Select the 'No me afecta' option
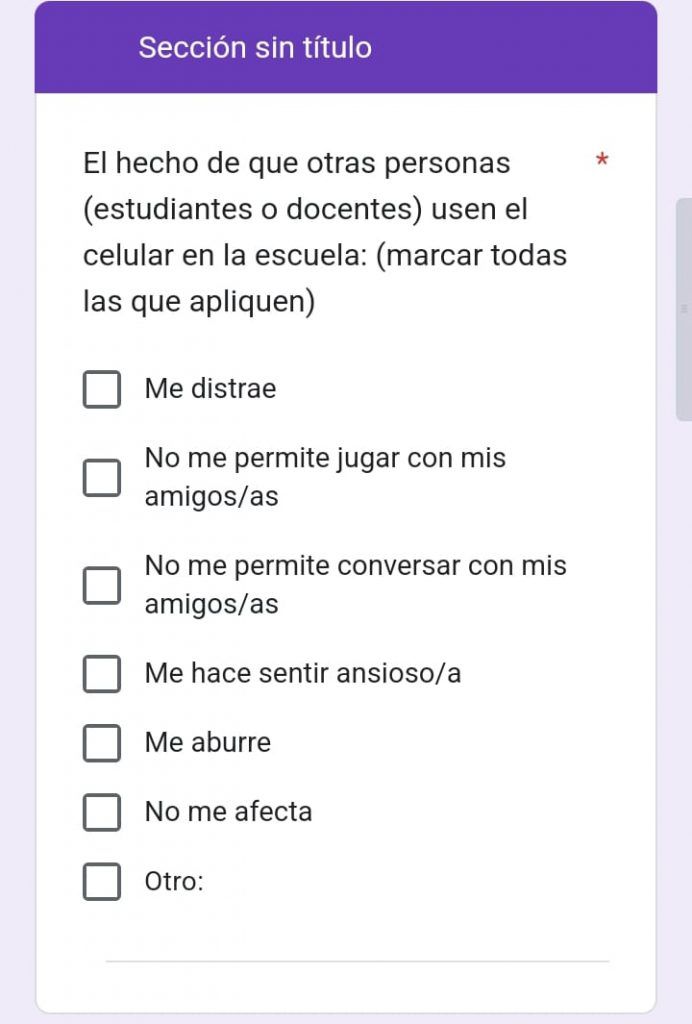 102,812
